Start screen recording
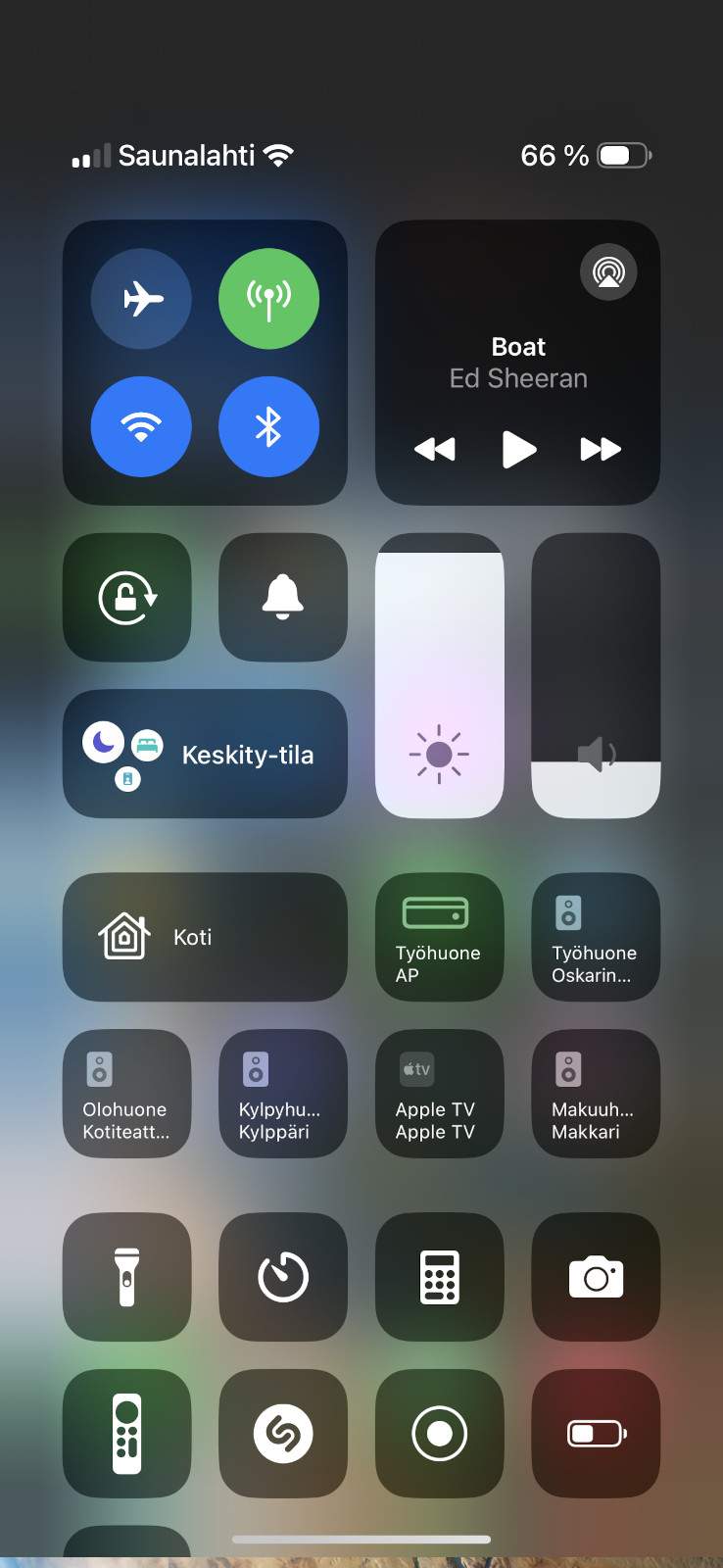This screenshot has height=1568, width=723. point(440,1434)
